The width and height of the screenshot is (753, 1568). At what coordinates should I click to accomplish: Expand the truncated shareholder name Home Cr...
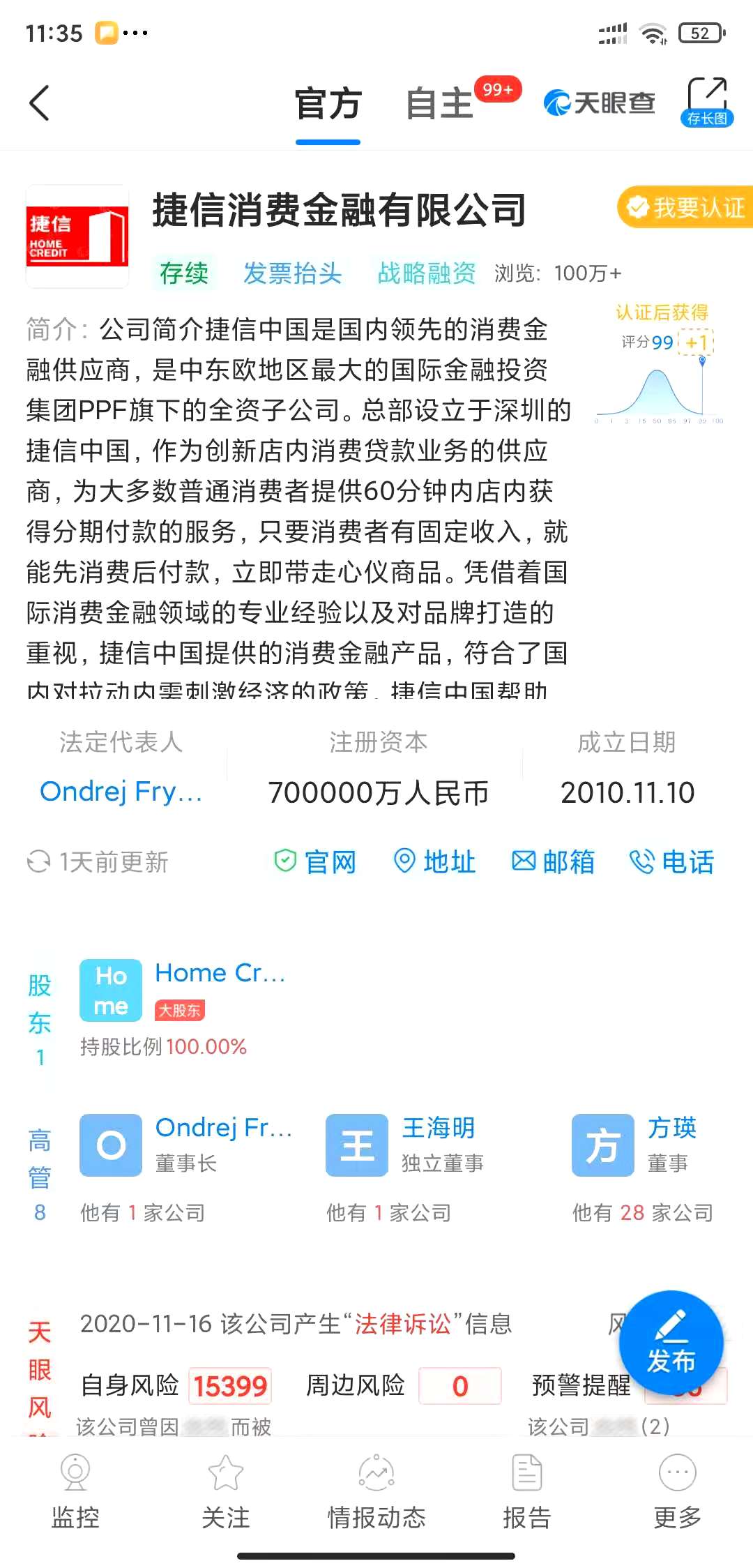[220, 972]
